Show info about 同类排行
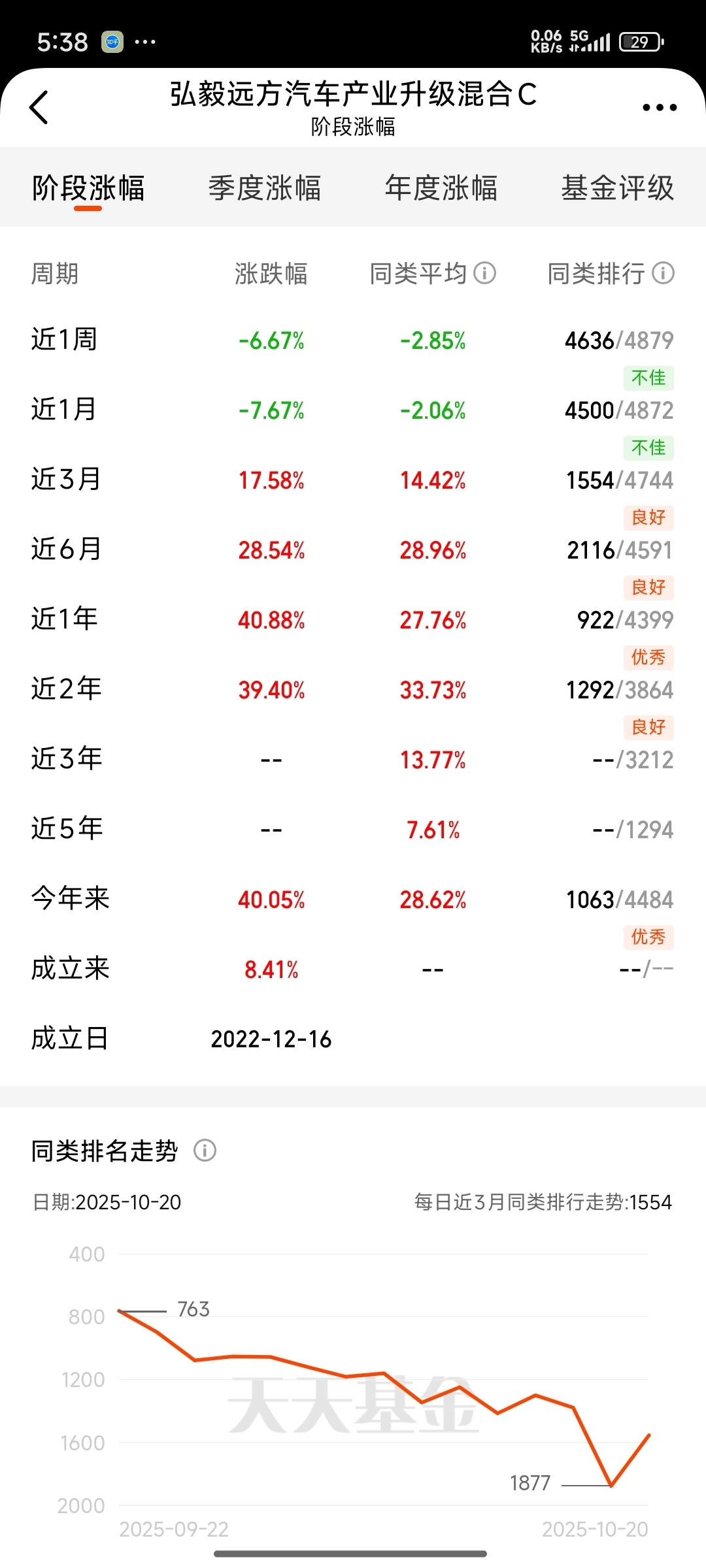 pos(664,273)
